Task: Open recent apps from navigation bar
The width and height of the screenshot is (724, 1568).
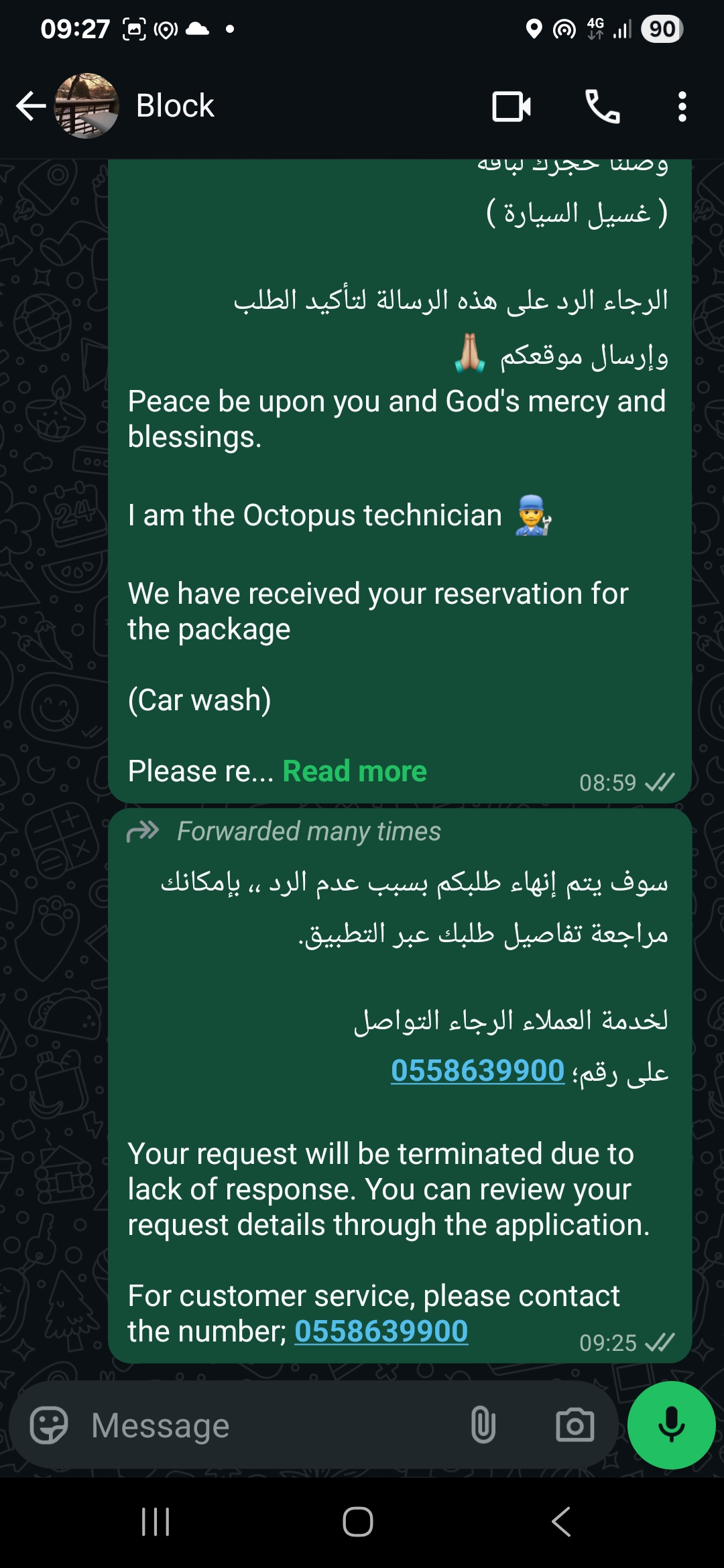Action: [156, 1522]
